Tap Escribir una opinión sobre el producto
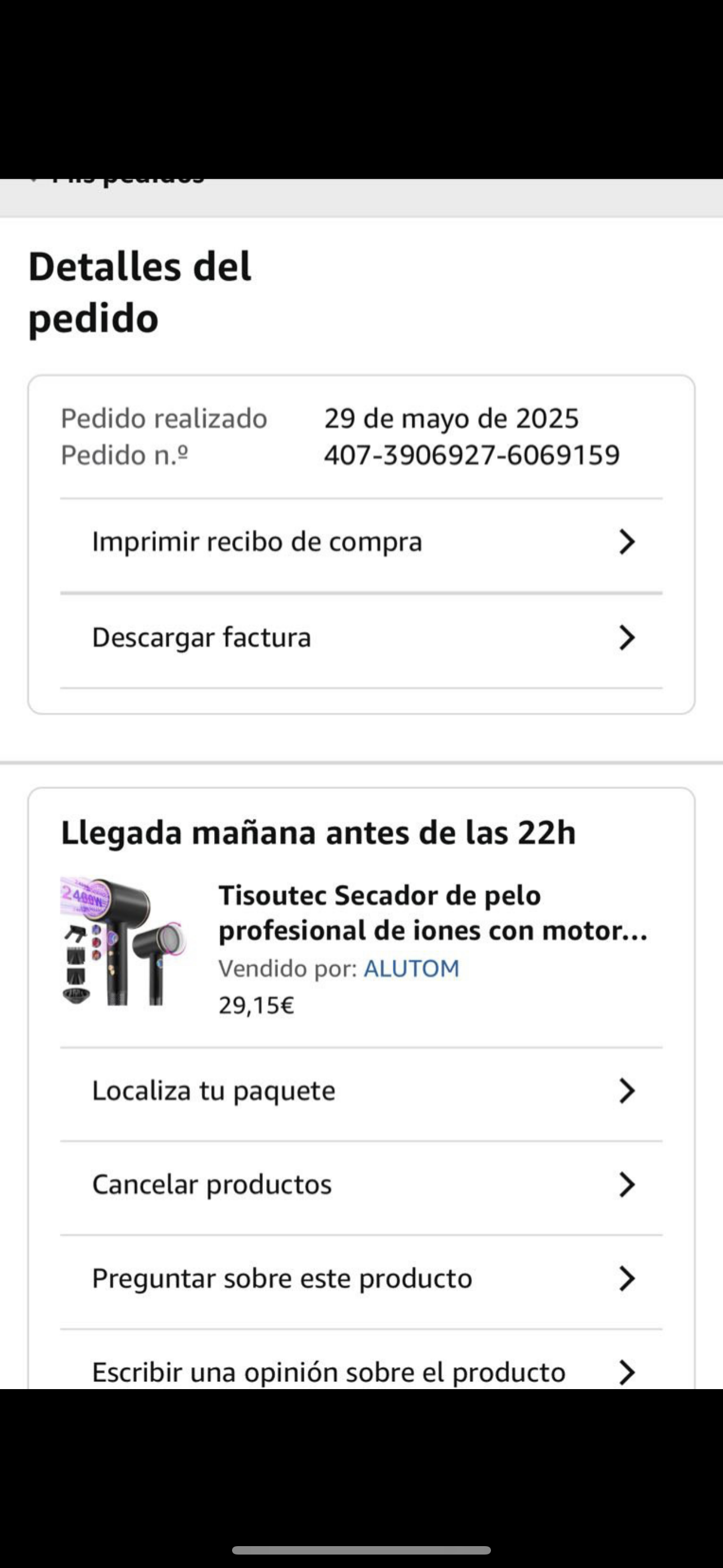Viewport: 723px width, 1568px height. click(361, 1371)
